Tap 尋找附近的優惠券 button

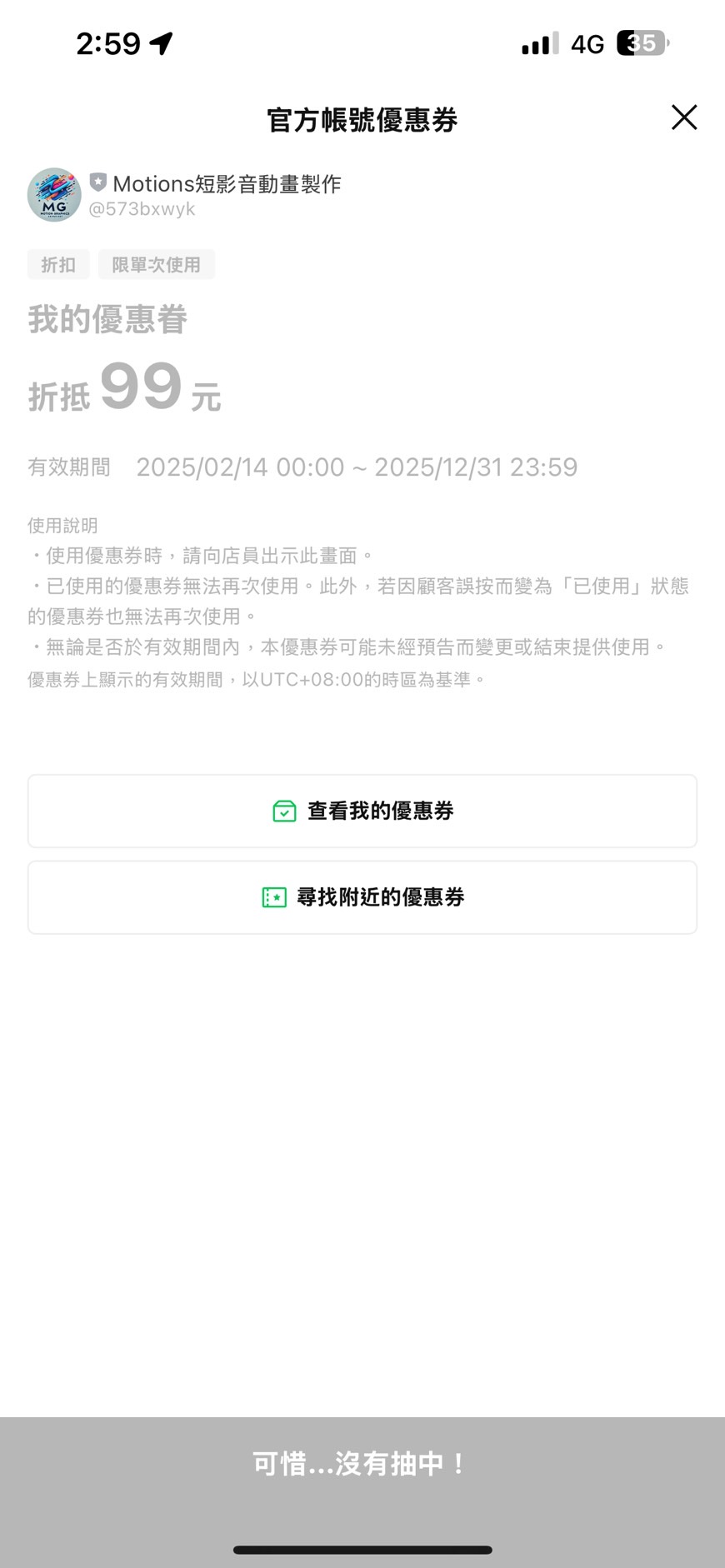(x=362, y=897)
